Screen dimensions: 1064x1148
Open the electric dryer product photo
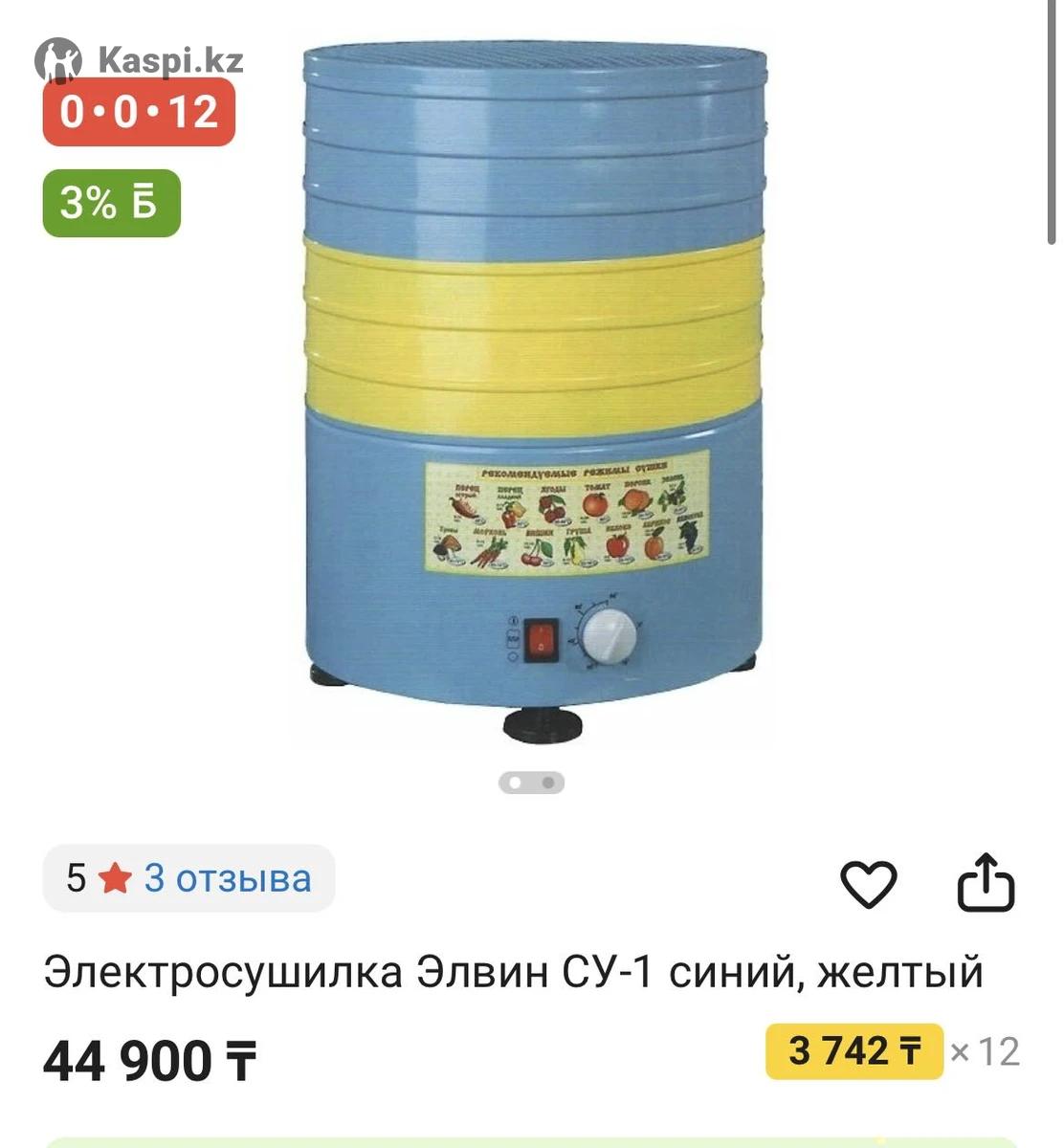tap(534, 383)
